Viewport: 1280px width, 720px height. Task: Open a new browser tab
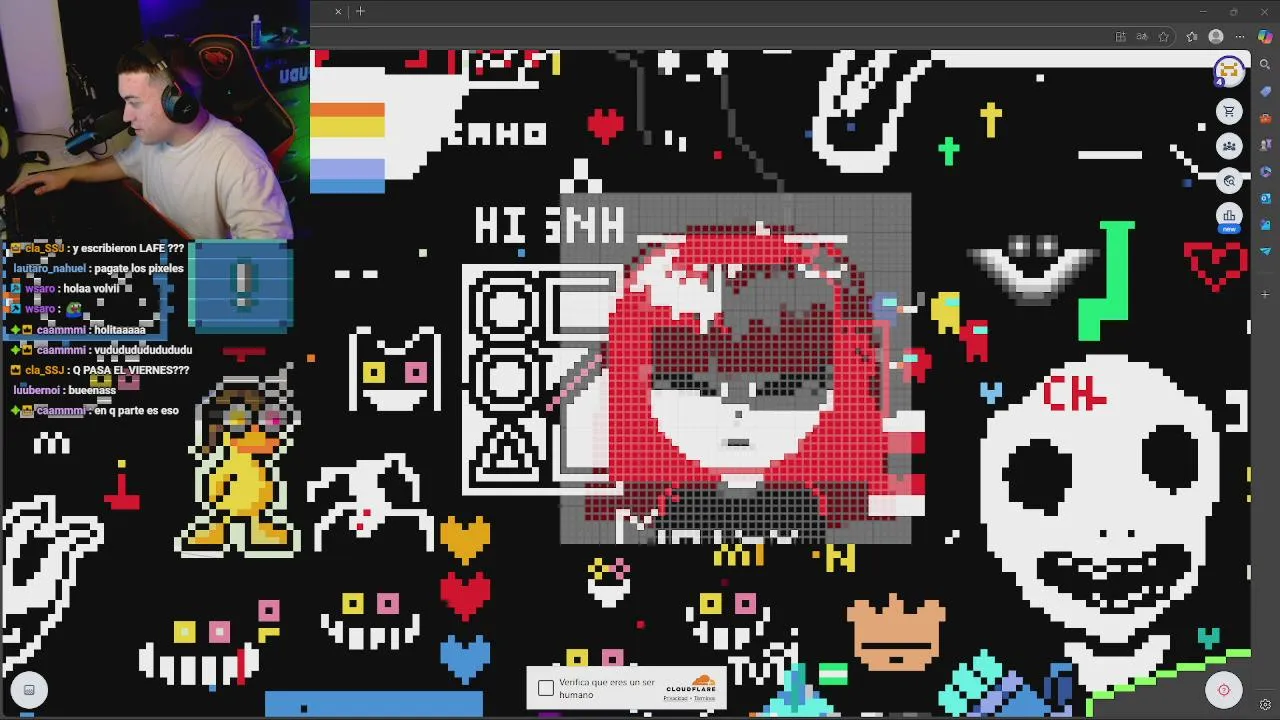[360, 12]
